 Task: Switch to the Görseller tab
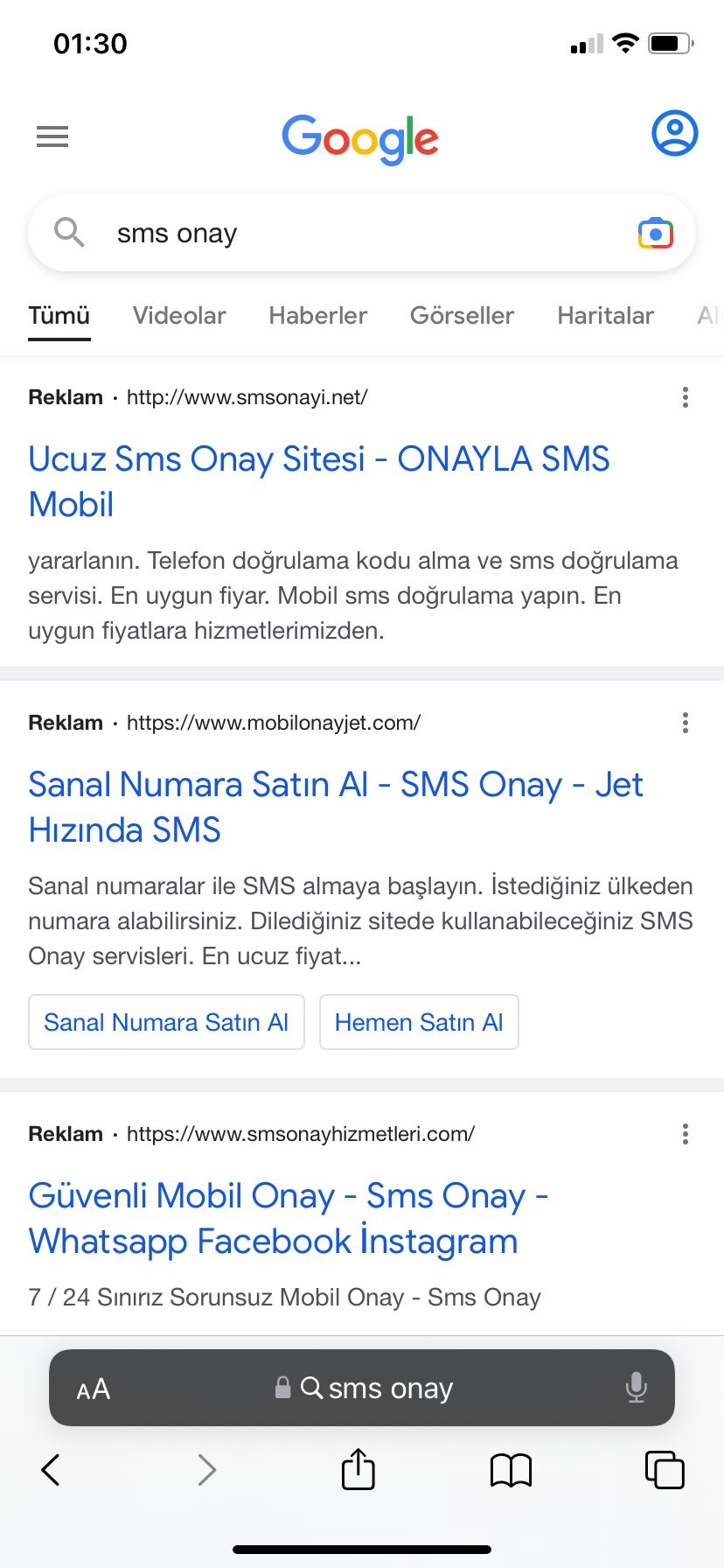[462, 316]
